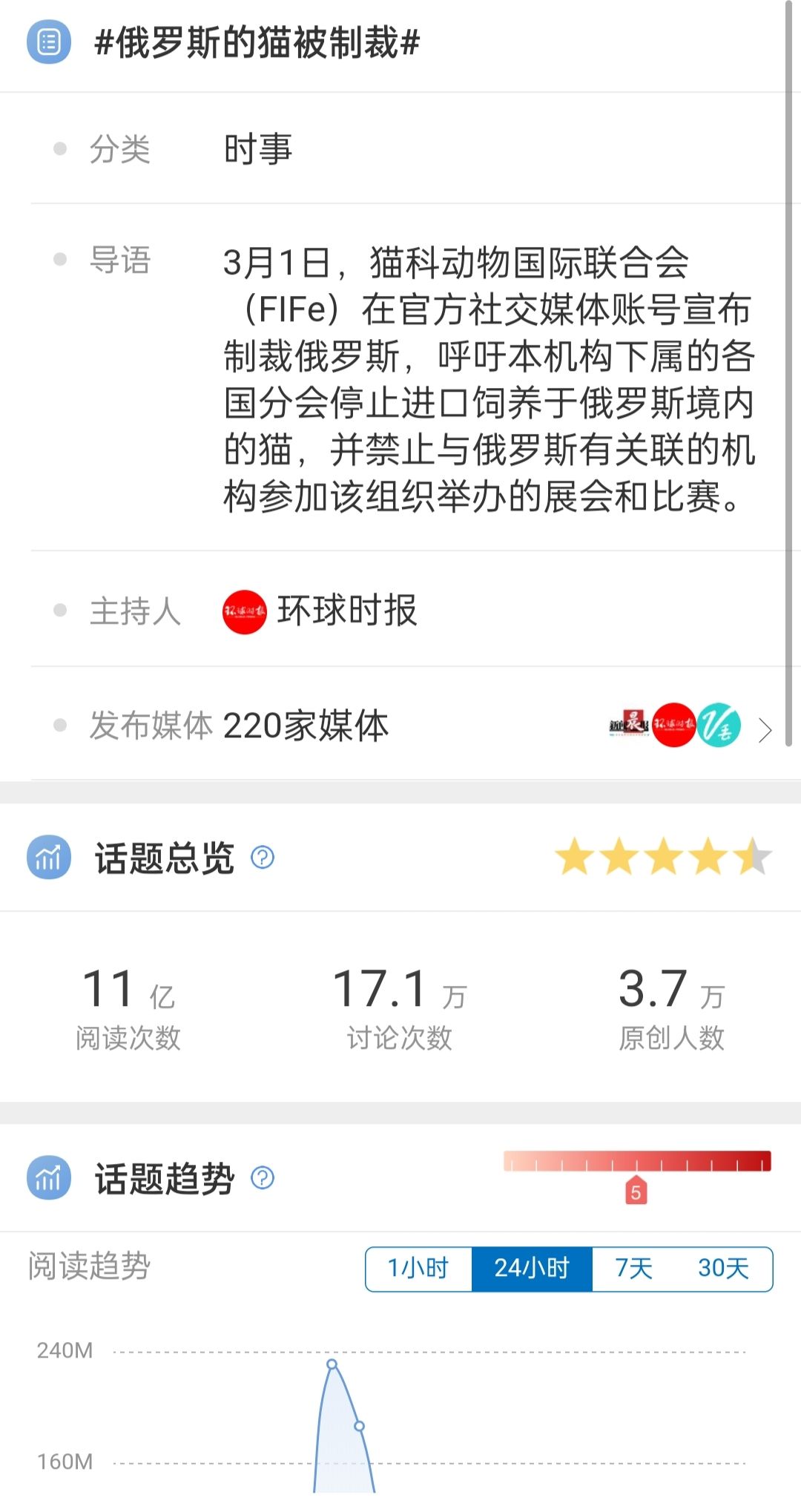Tap help icon beside 话题总览
The image size is (801, 1512).
tap(263, 858)
